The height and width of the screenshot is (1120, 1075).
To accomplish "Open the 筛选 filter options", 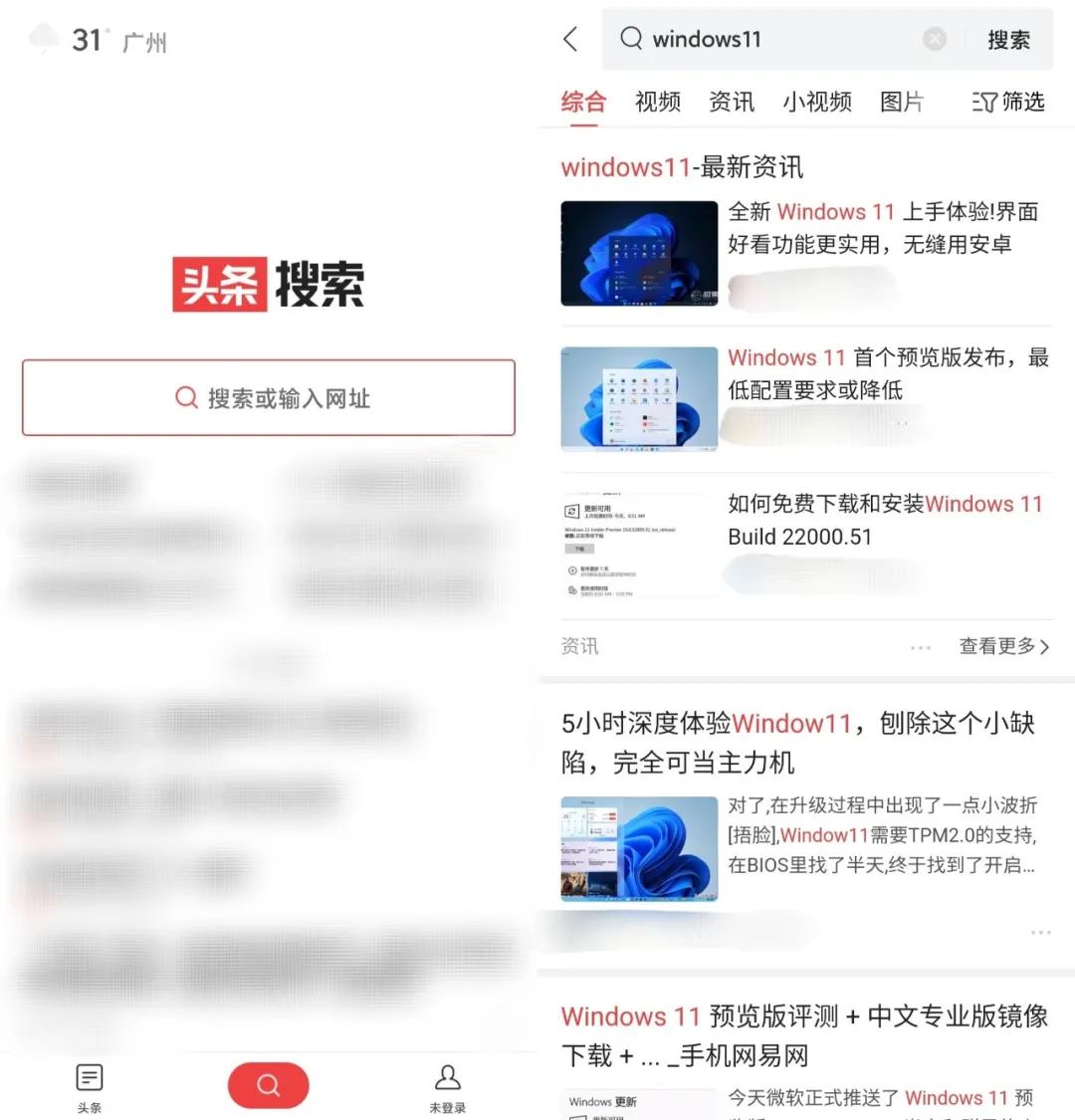I will pyautogui.click(x=1007, y=102).
